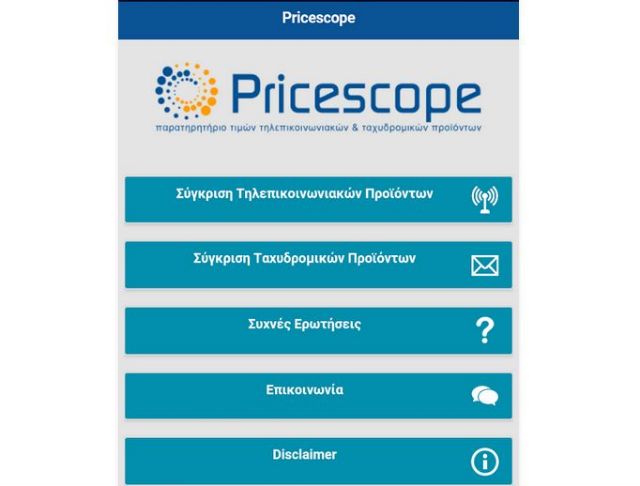View the Disclaimer
The image size is (640, 486).
click(x=318, y=459)
